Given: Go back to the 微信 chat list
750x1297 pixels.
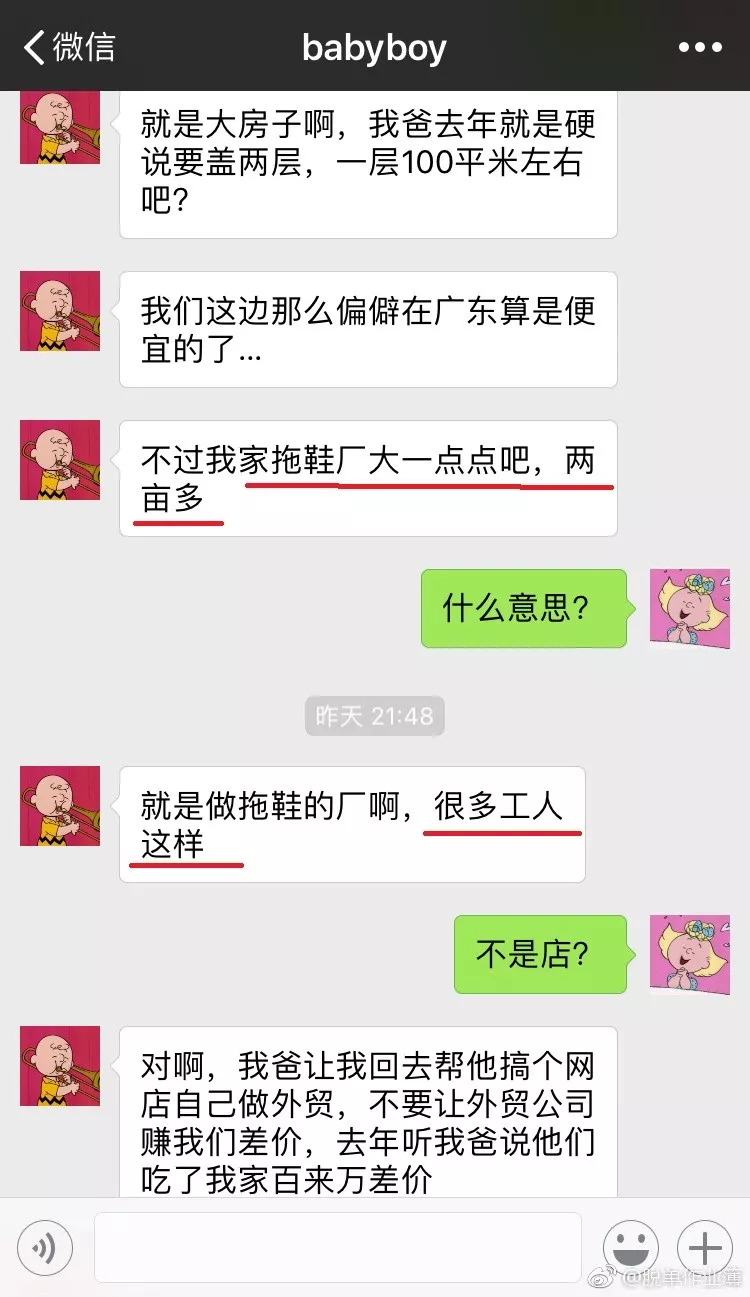Looking at the screenshot, I should click(68, 47).
